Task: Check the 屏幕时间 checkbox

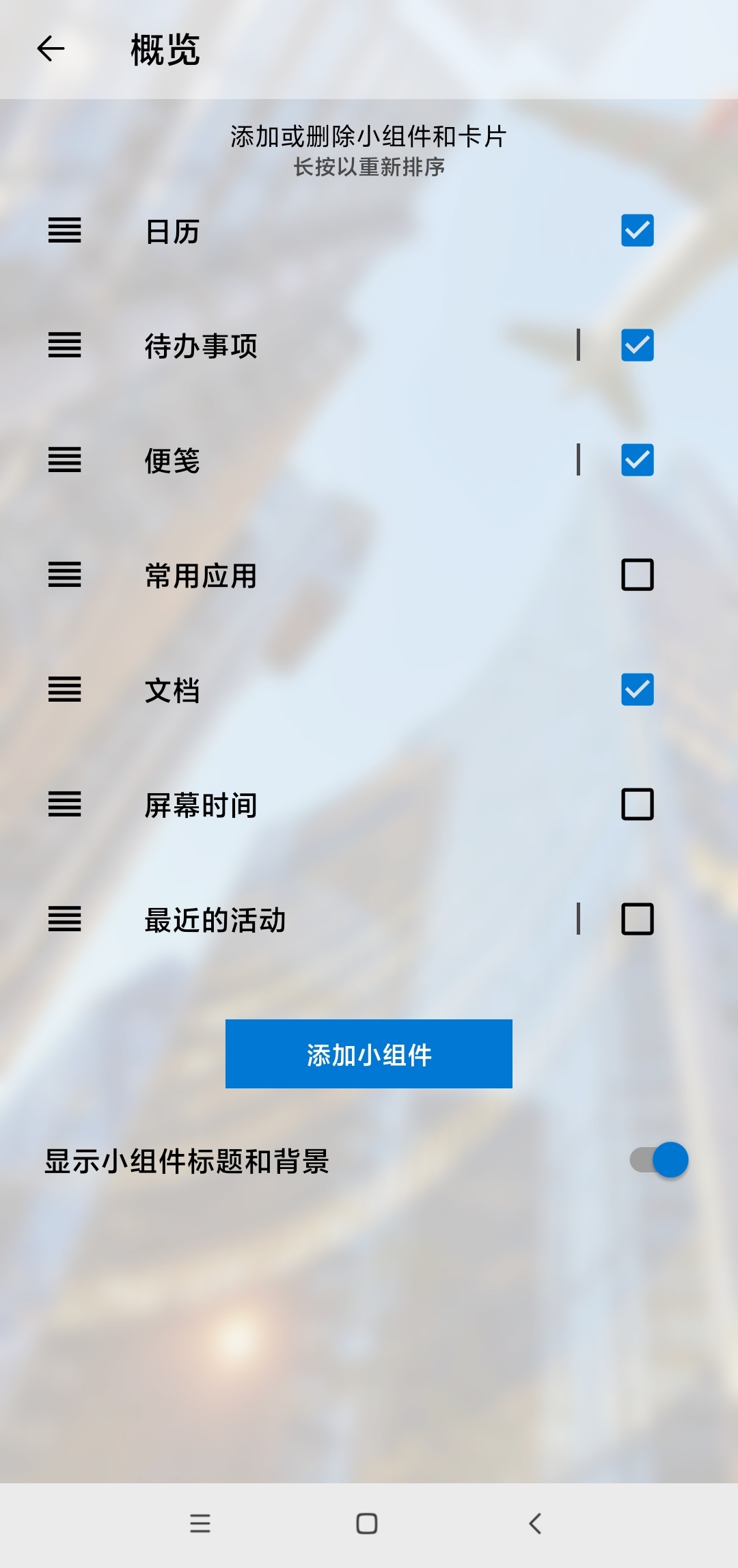Action: tap(637, 804)
